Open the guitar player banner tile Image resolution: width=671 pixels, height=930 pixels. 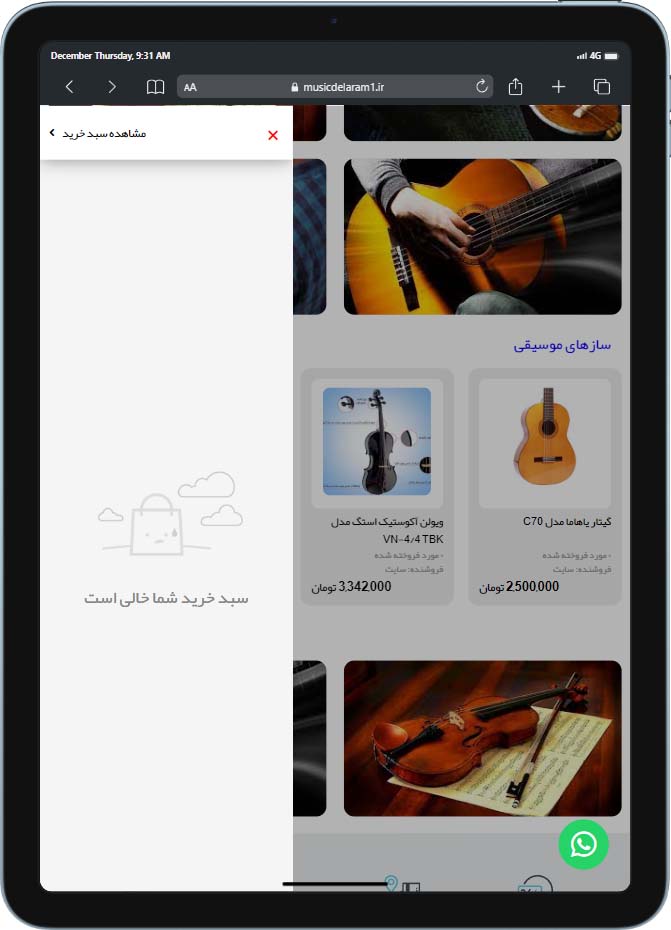[482, 237]
